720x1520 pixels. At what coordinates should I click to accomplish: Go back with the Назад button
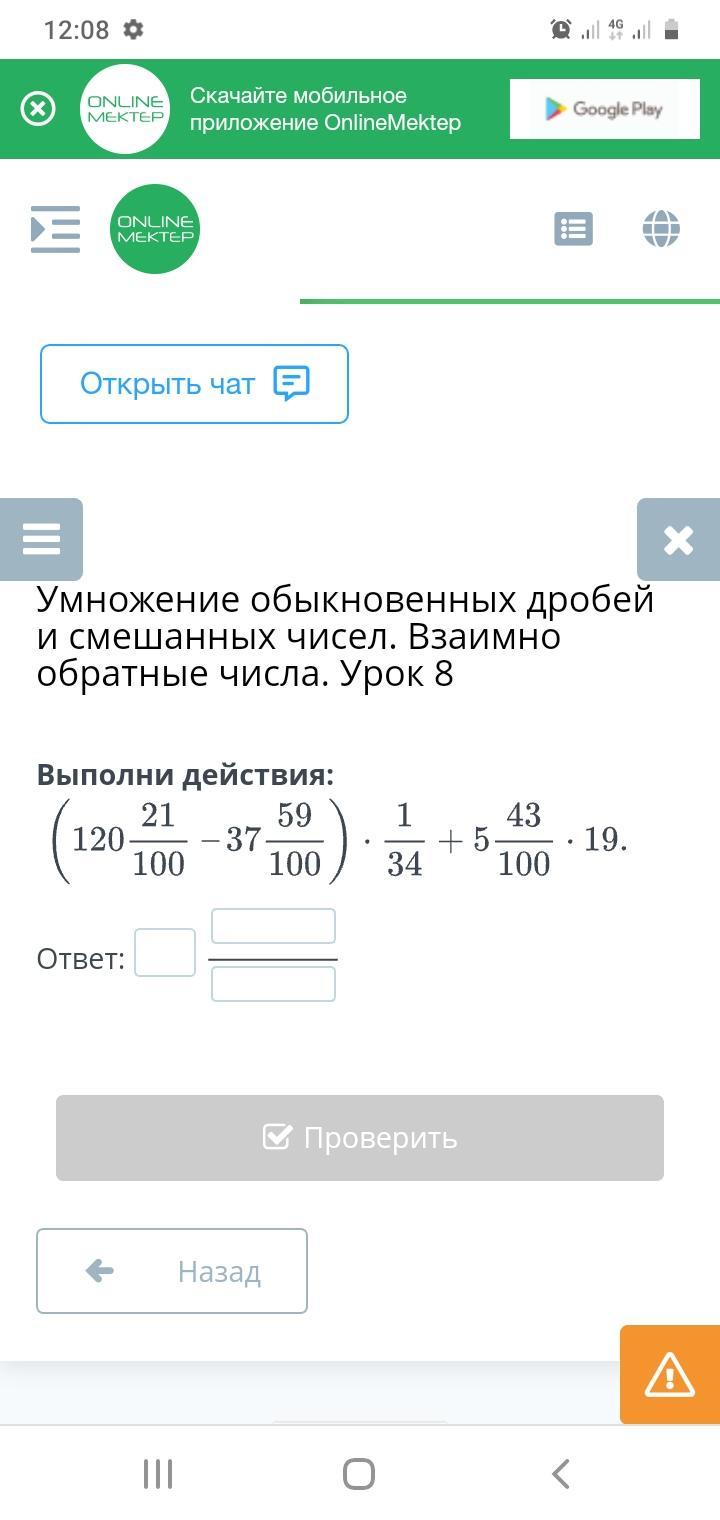pos(172,1271)
